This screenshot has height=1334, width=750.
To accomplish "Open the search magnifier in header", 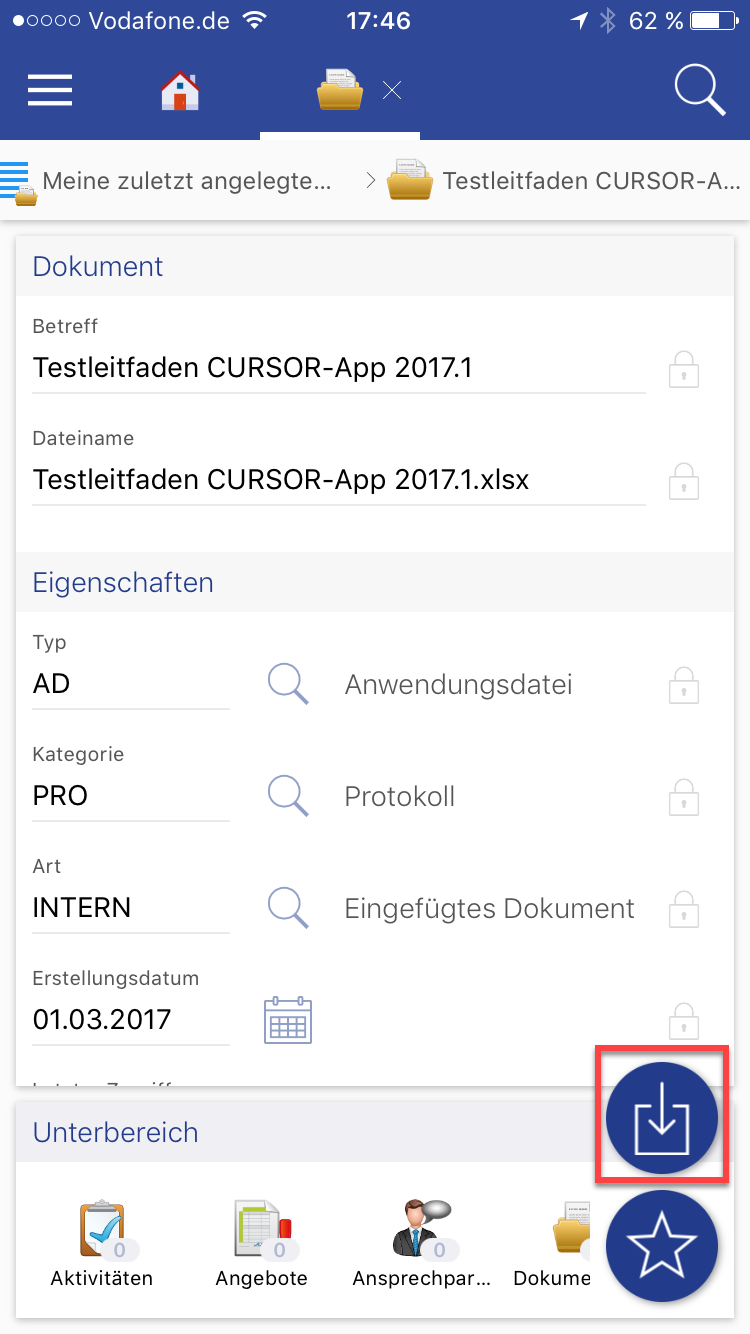I will pos(699,90).
